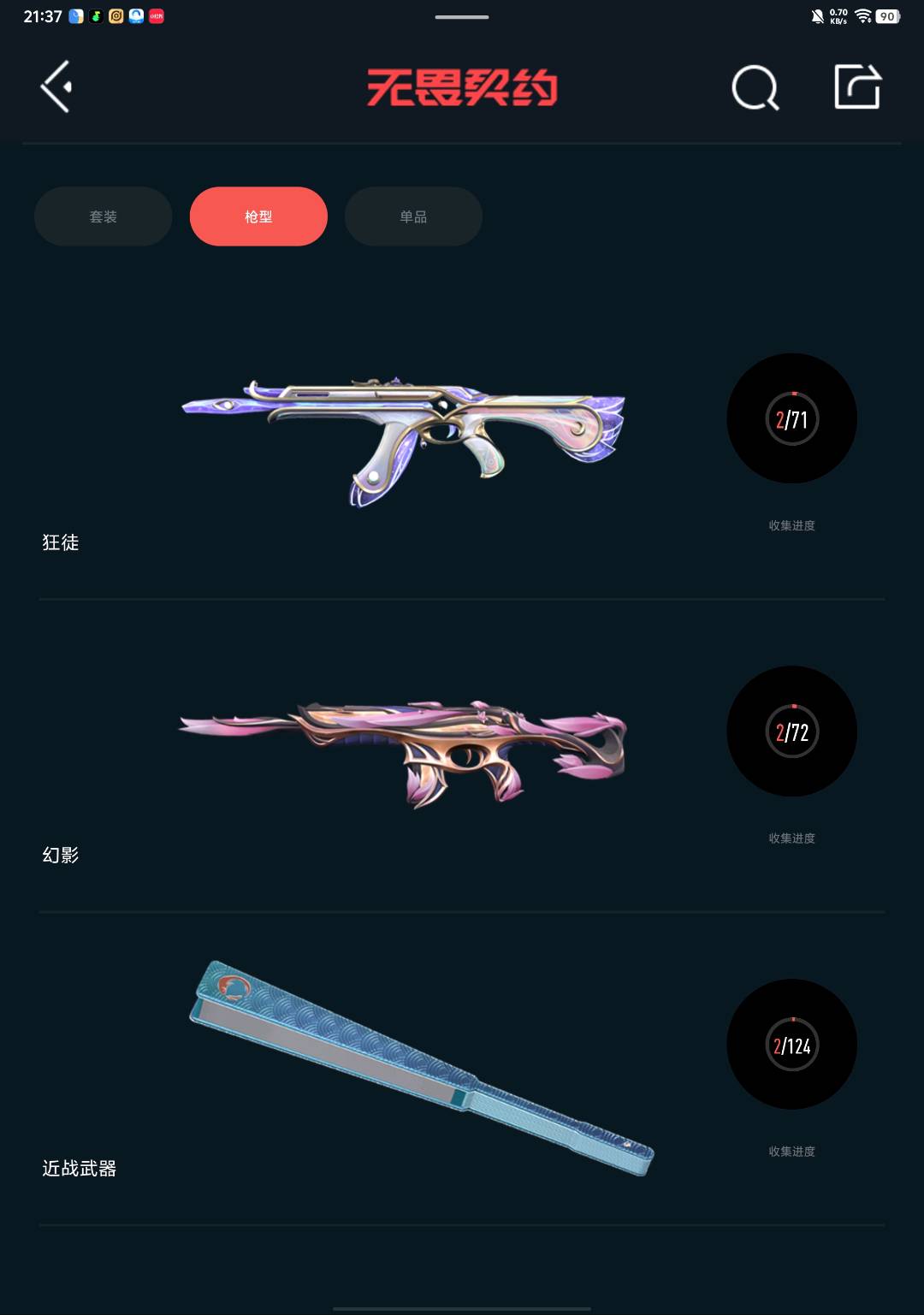Open the search magnifier icon
Screen dimensions: 924x1315
pyautogui.click(x=755, y=87)
